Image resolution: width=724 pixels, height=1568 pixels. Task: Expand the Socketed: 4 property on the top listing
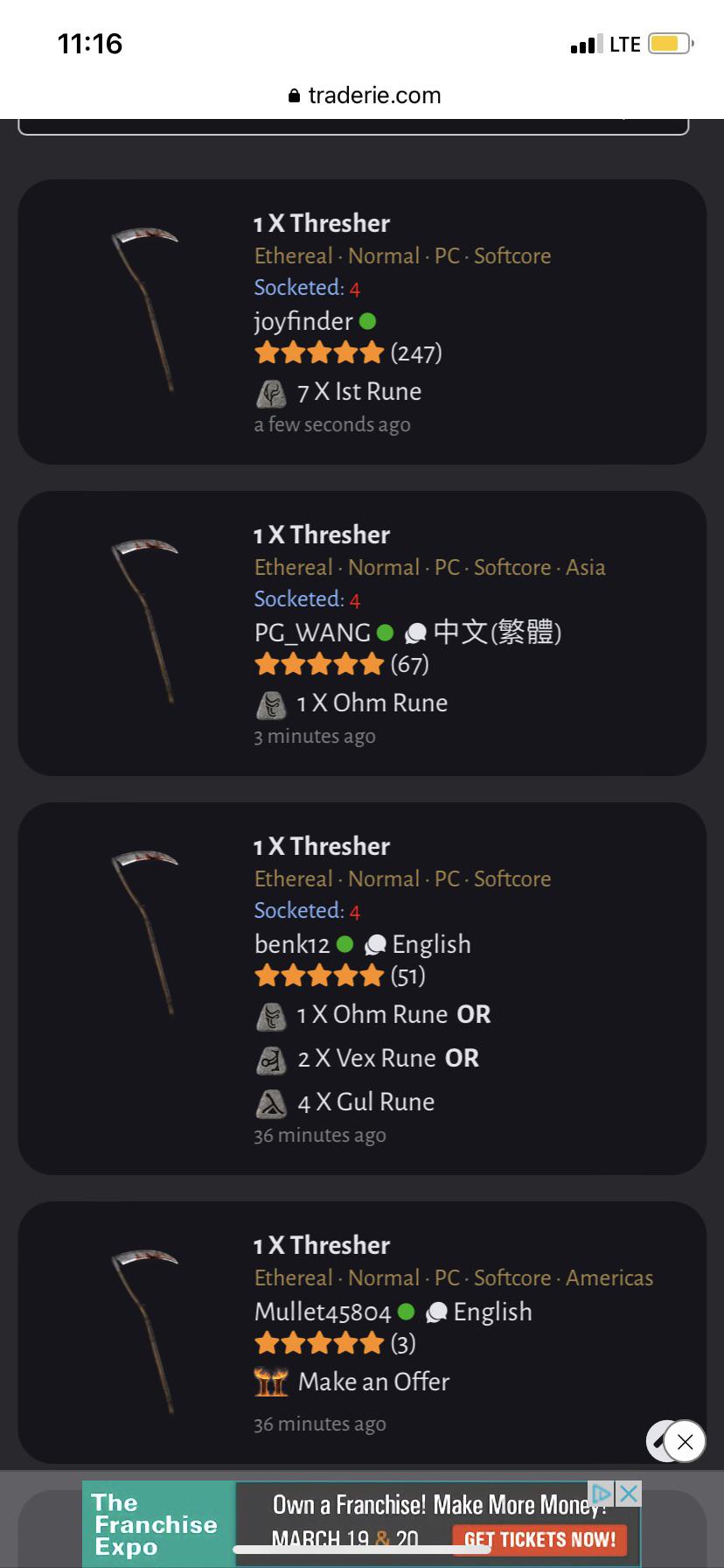(305, 288)
